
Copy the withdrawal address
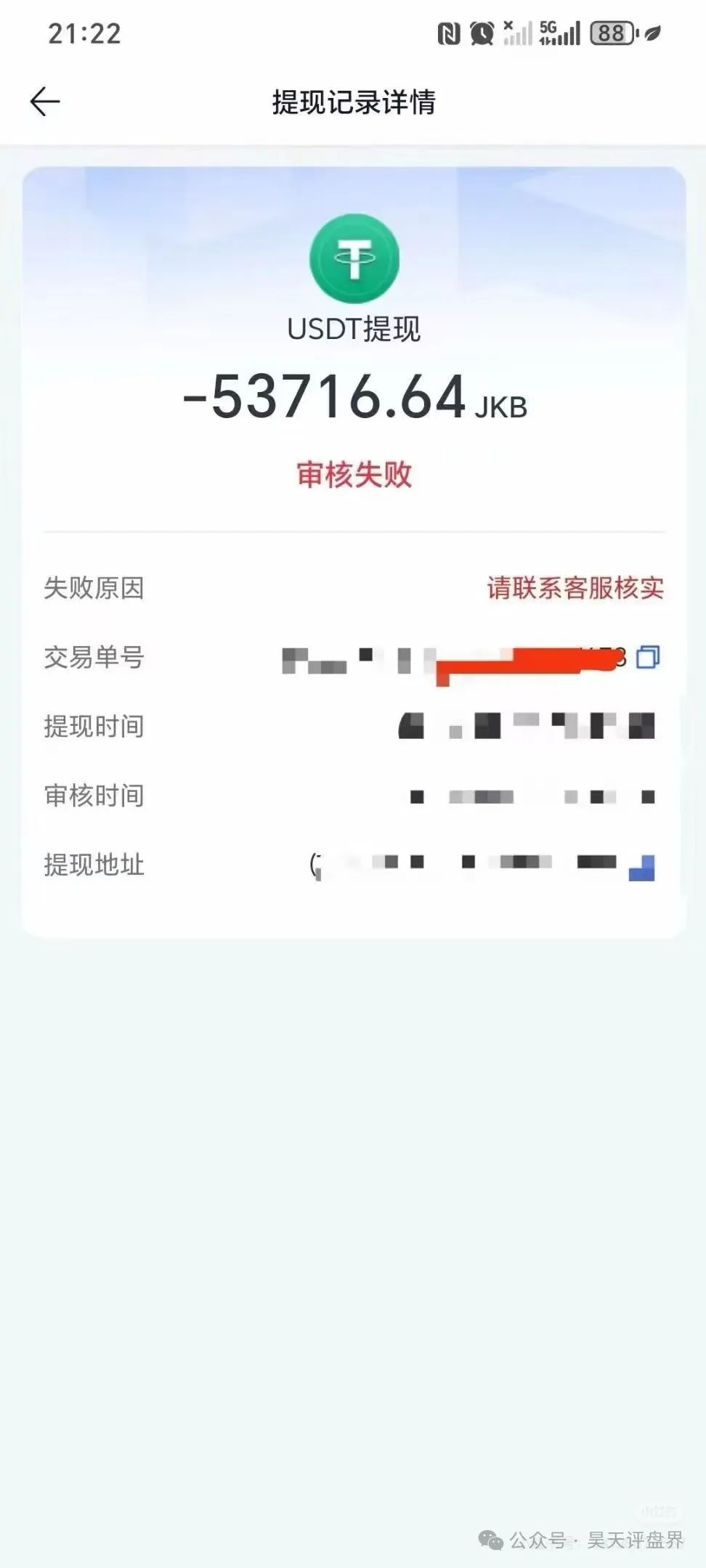[x=642, y=867]
